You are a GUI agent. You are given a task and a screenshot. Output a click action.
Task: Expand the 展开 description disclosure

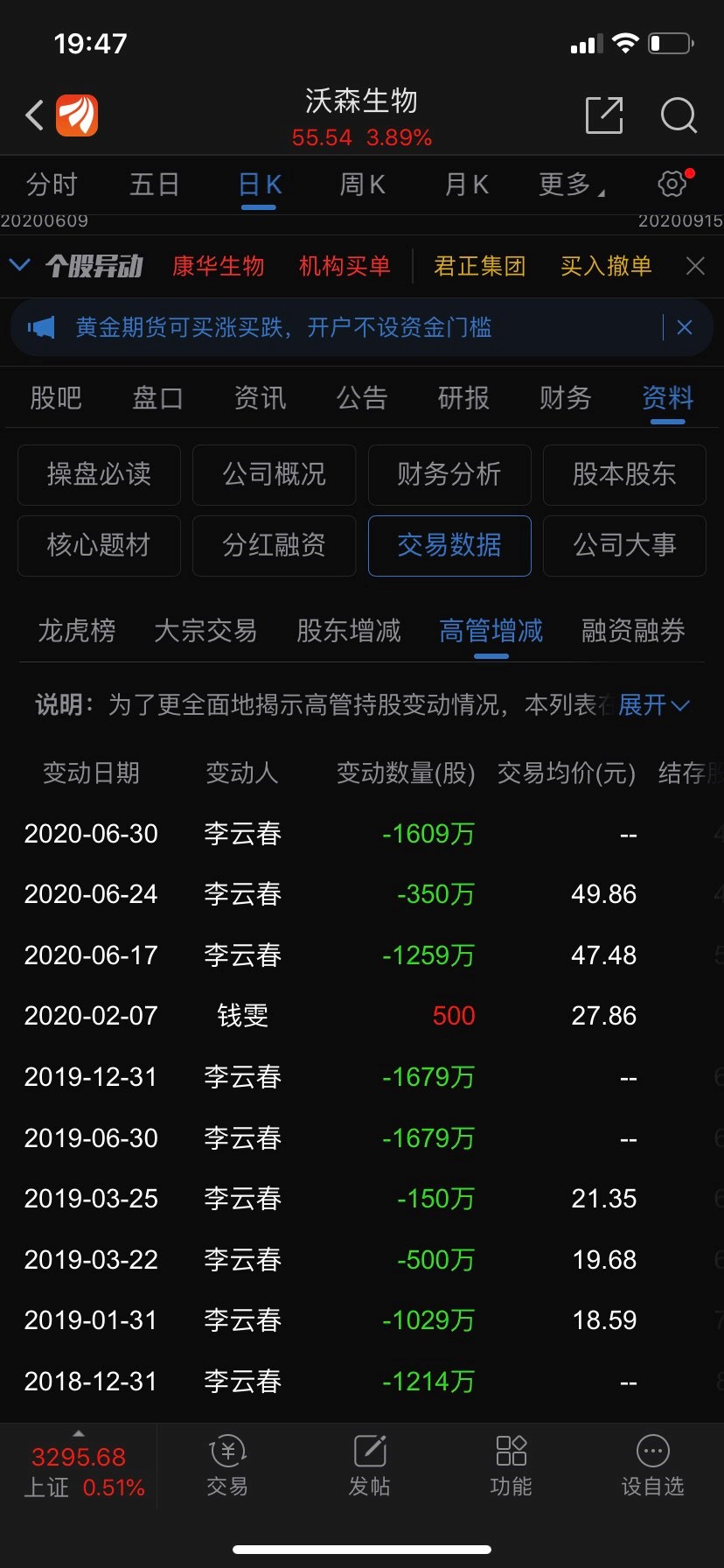click(654, 704)
